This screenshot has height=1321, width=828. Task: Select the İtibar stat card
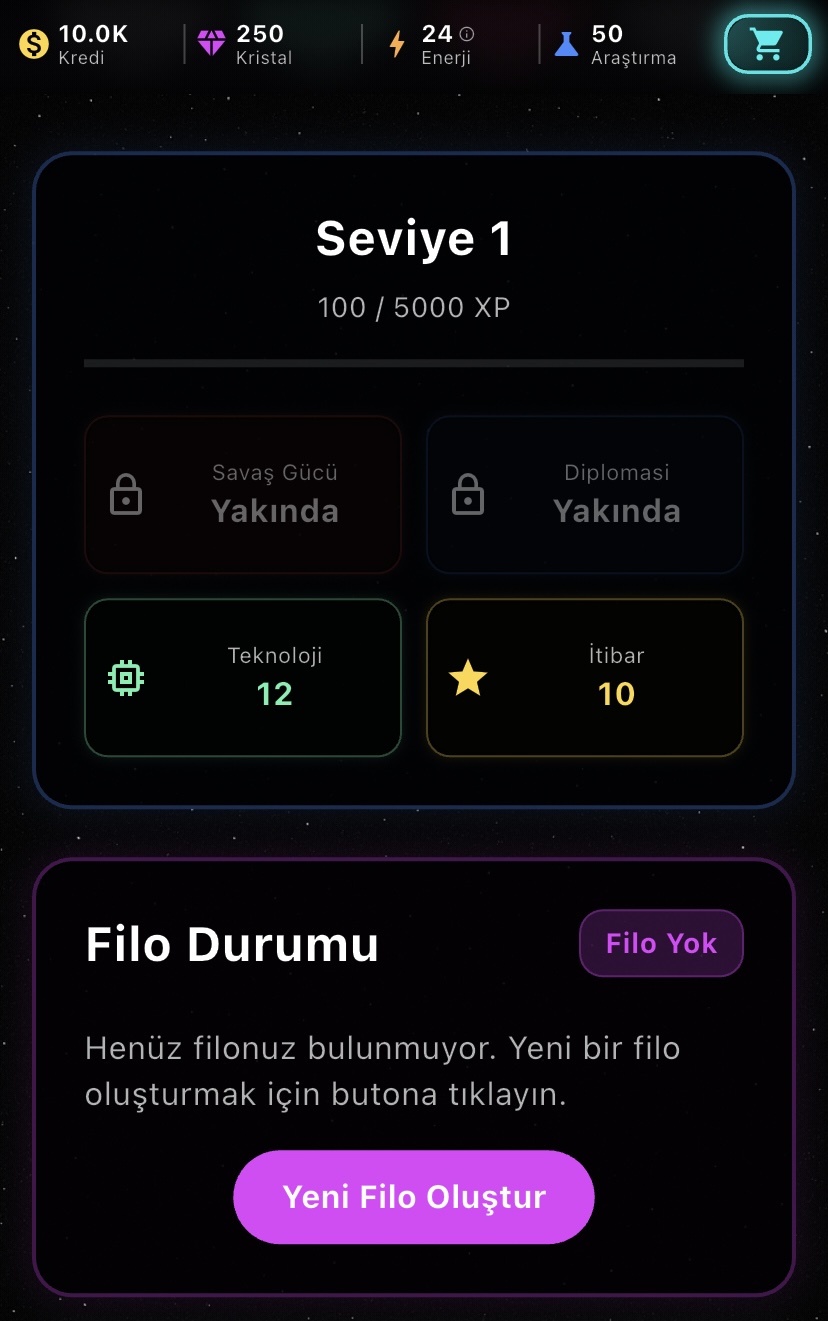coord(585,677)
